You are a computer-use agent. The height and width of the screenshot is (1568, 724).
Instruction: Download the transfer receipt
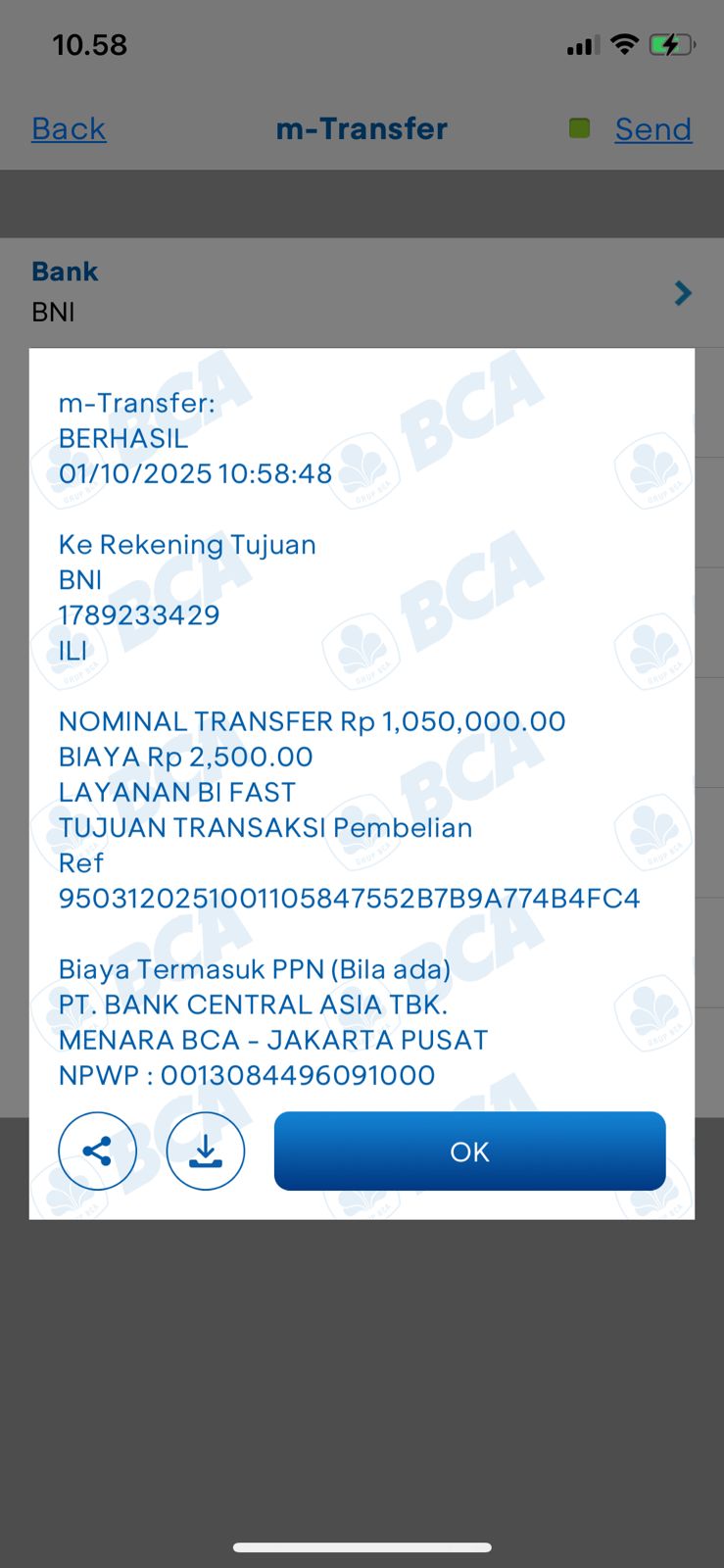pyautogui.click(x=205, y=1151)
